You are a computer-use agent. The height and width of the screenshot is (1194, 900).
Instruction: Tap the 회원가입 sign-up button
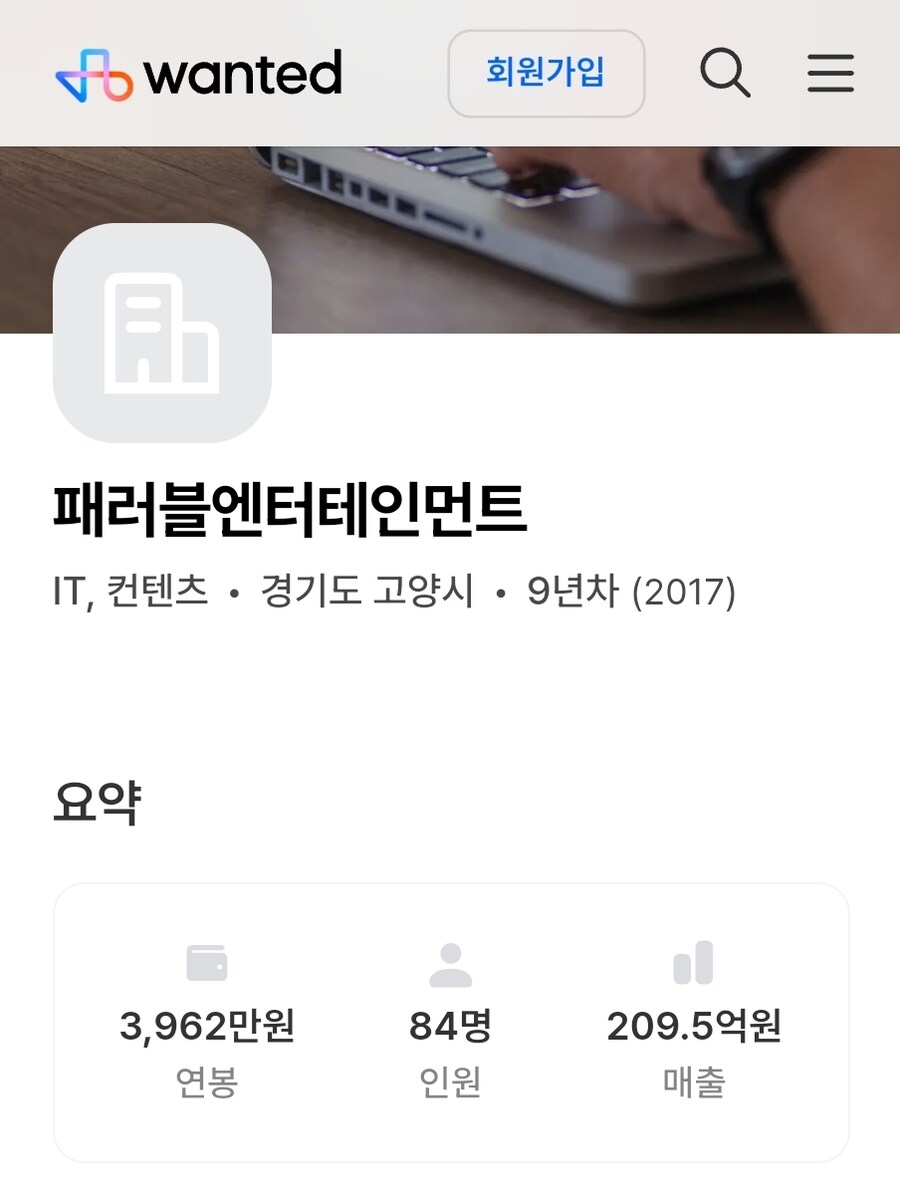pyautogui.click(x=546, y=73)
